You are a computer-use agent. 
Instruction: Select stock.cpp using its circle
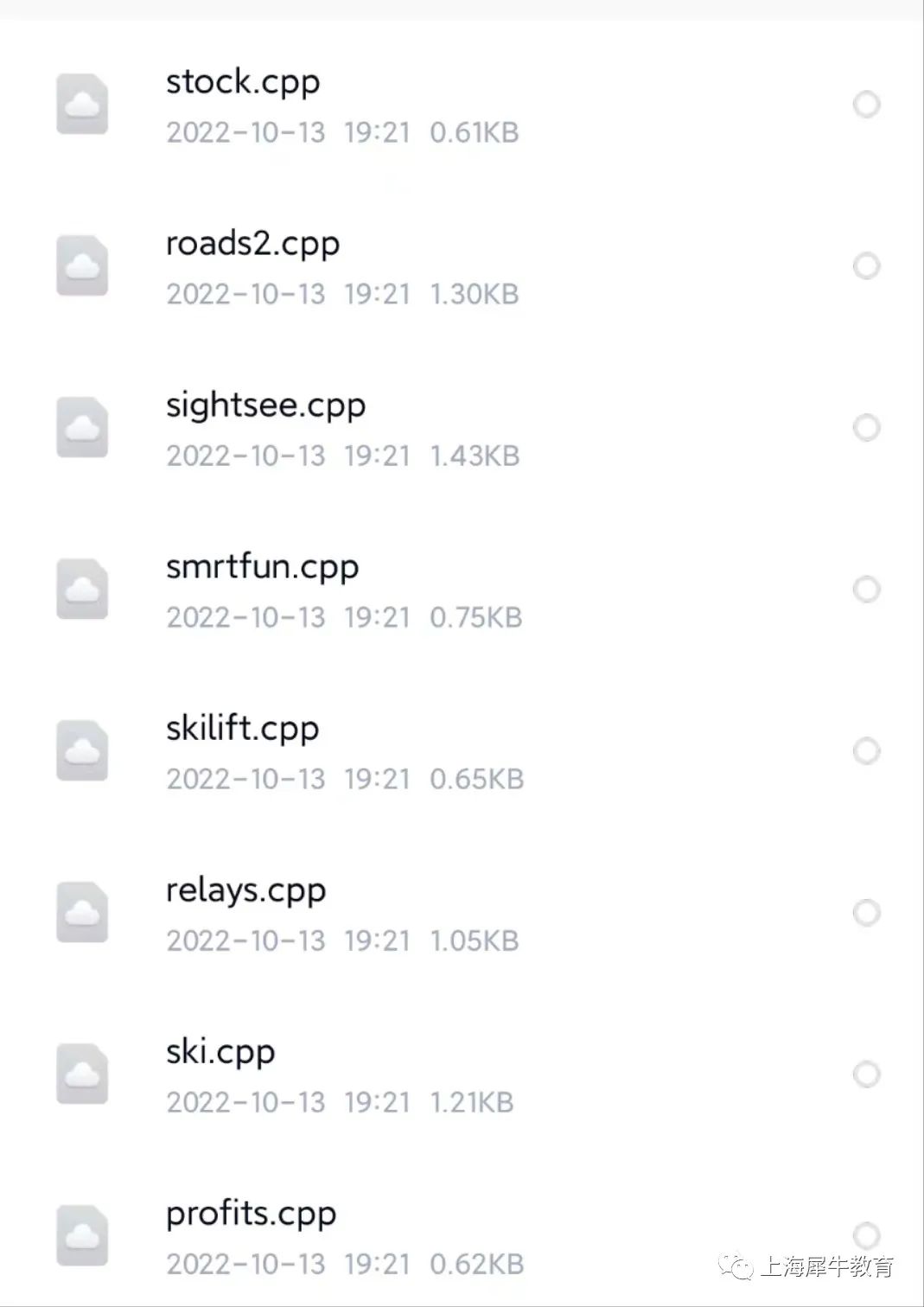[866, 105]
